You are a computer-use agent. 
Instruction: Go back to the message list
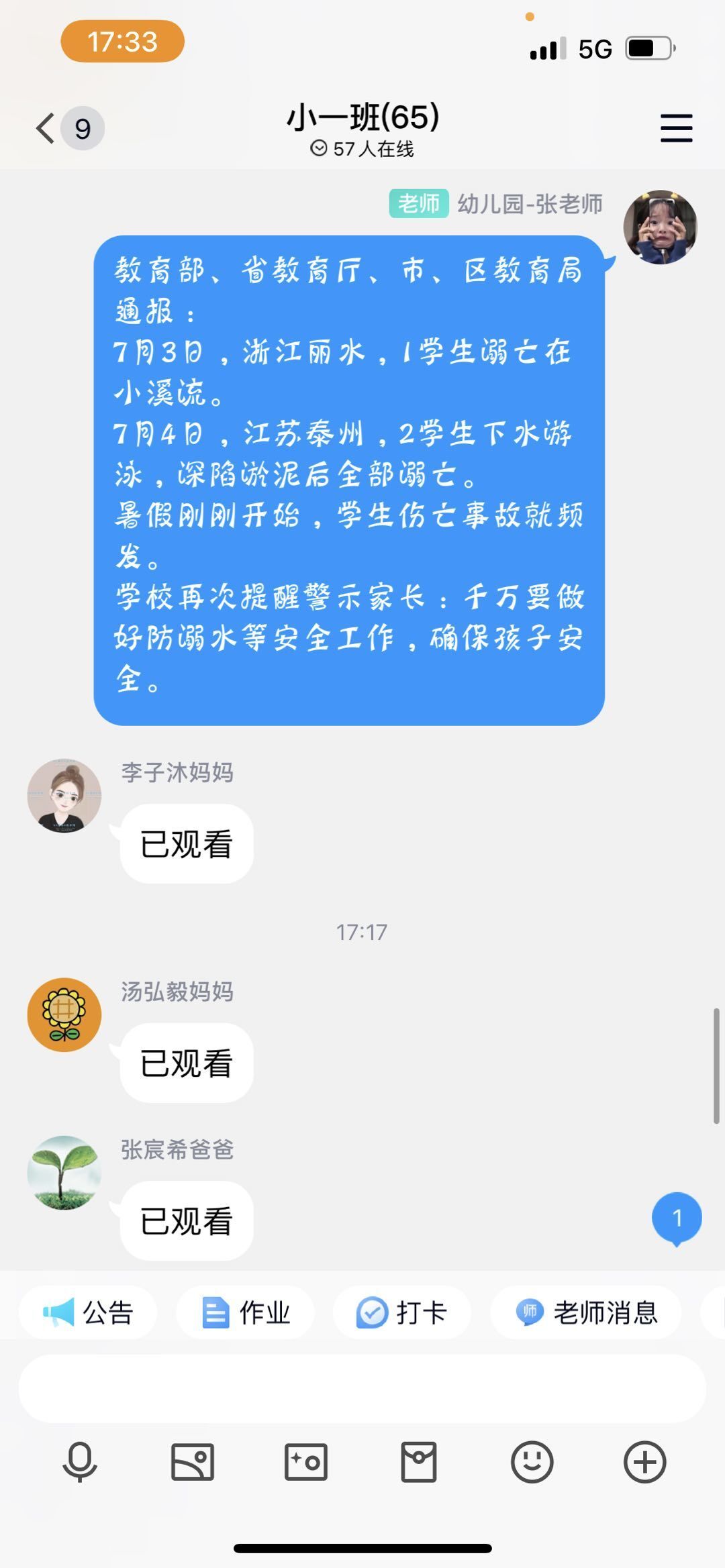(46, 128)
